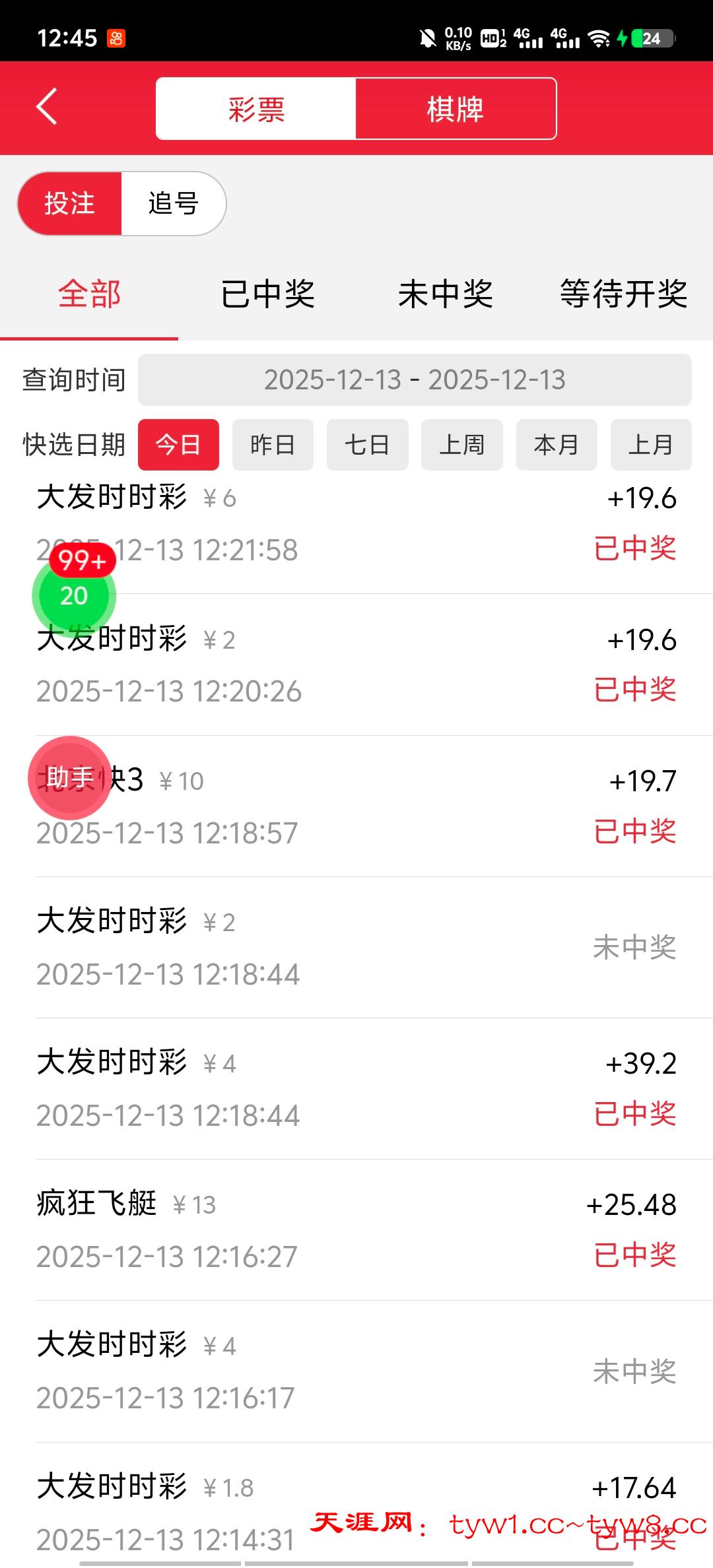Choose 上月 quick date
Screen dimensions: 713x1568
click(x=651, y=445)
